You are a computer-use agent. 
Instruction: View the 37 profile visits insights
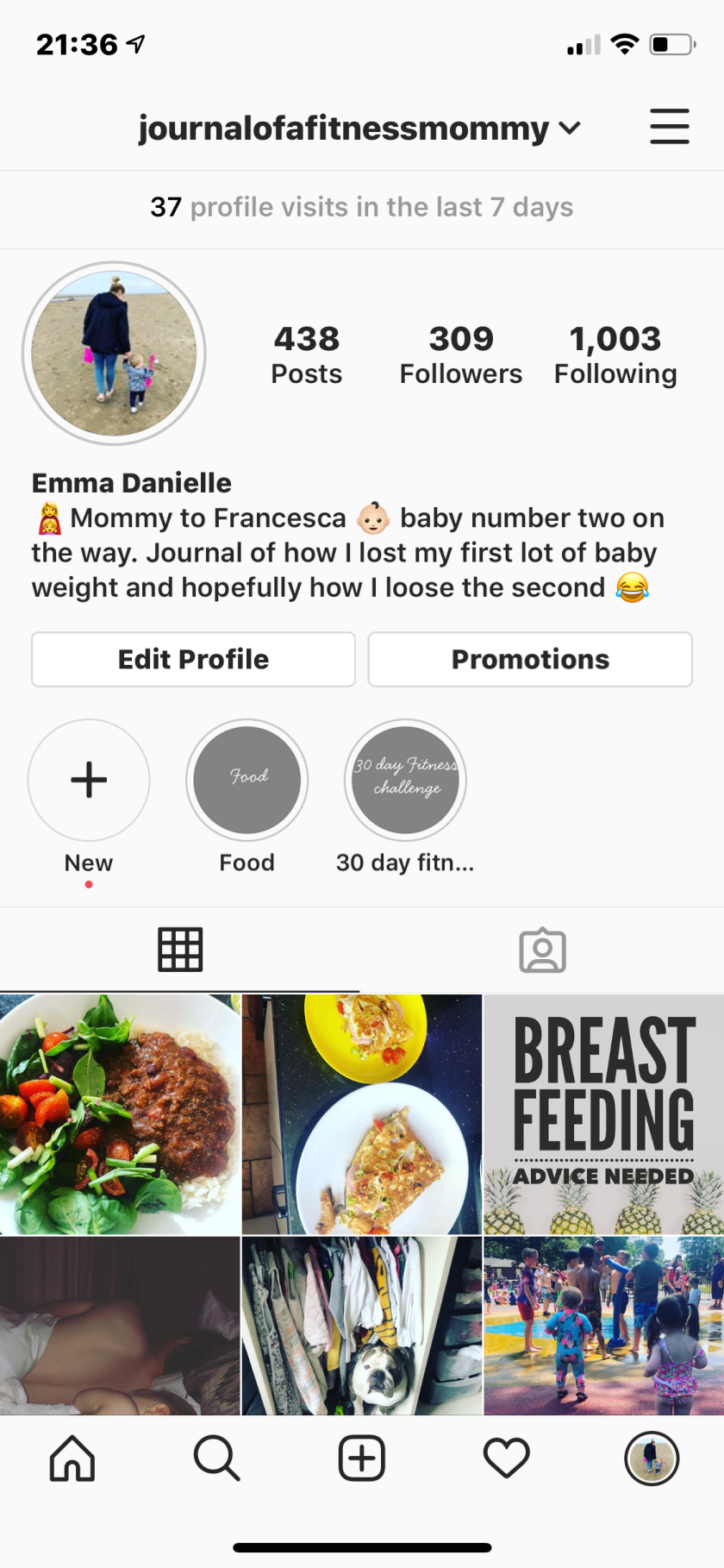pos(361,207)
